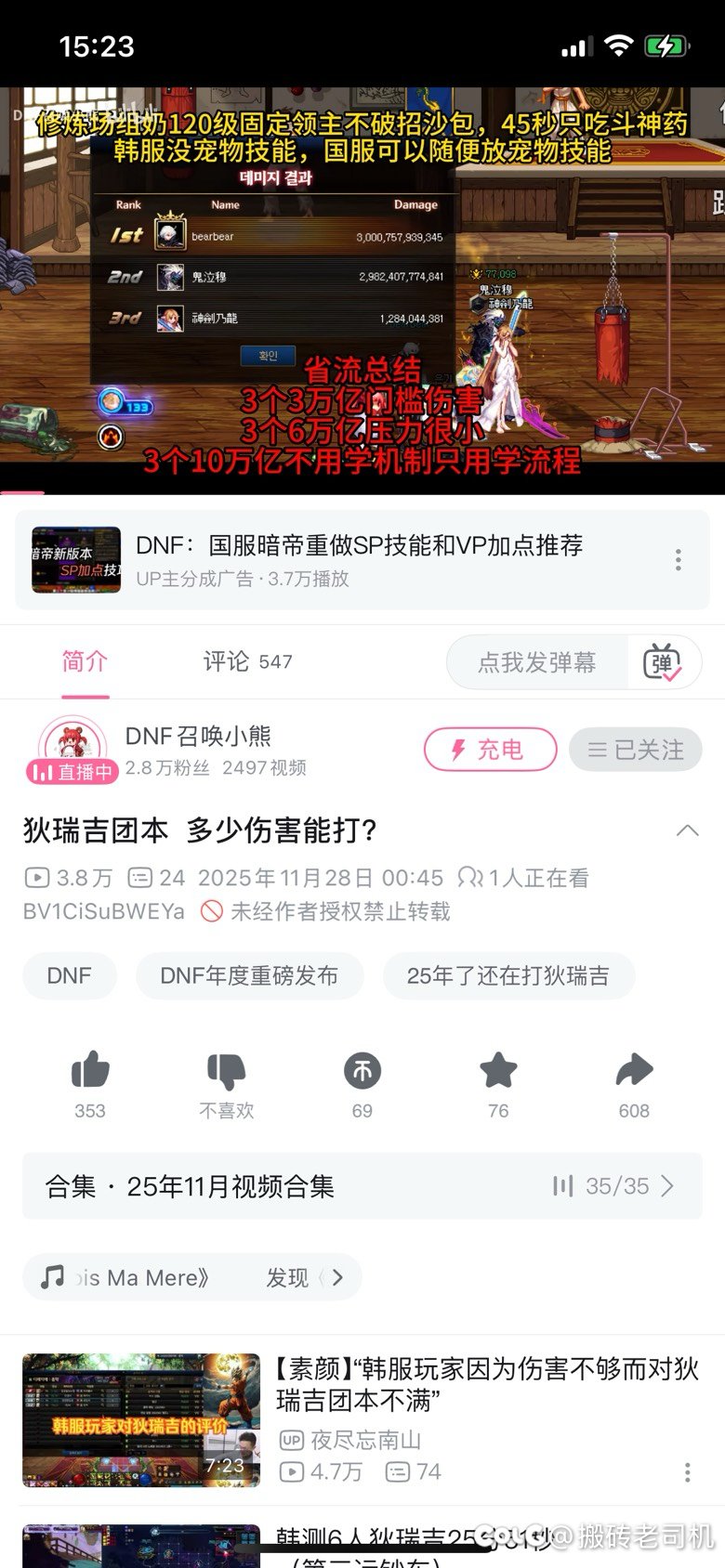The height and width of the screenshot is (1568, 725).
Task: Open the 25年11月视频合集 collection
Action: (362, 1186)
